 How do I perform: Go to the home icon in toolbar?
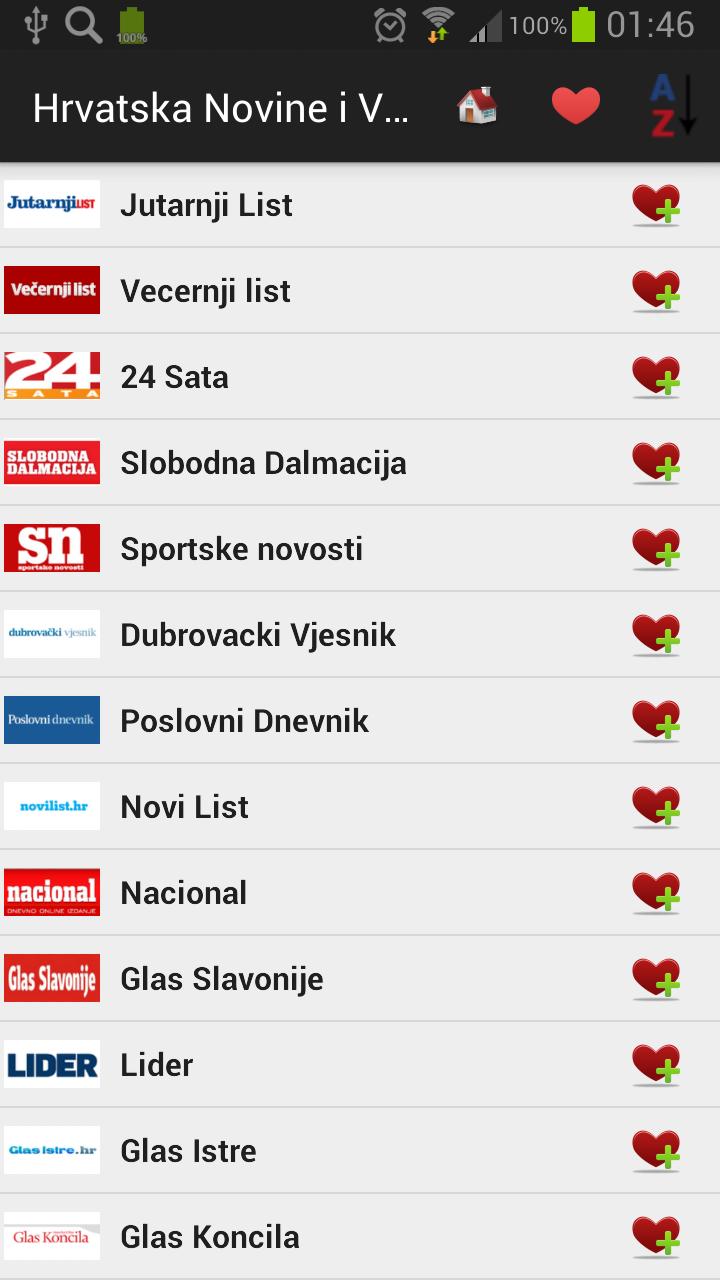point(477,106)
